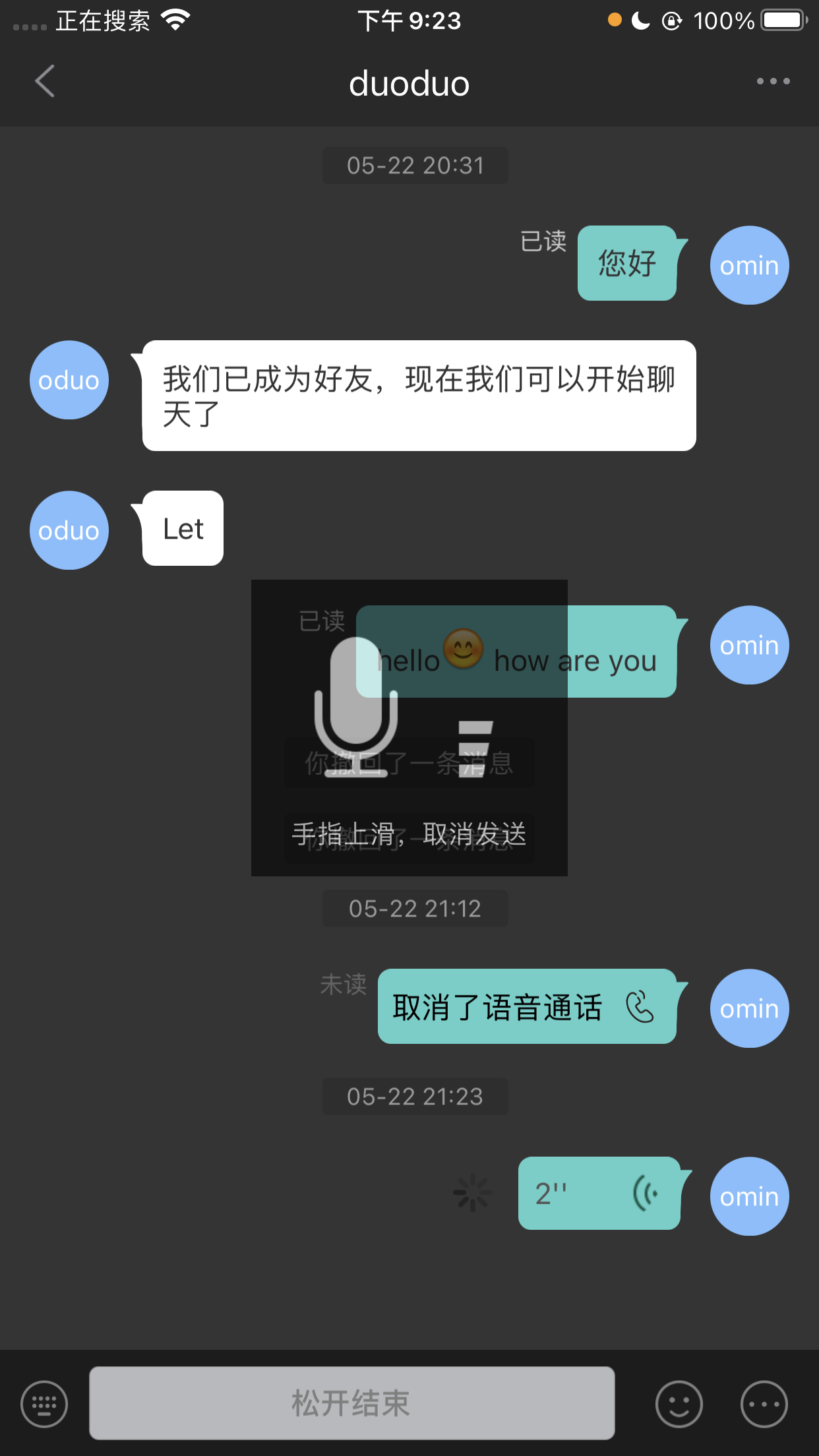Switch to keyboard text input
This screenshot has height=1456, width=819.
(44, 1404)
